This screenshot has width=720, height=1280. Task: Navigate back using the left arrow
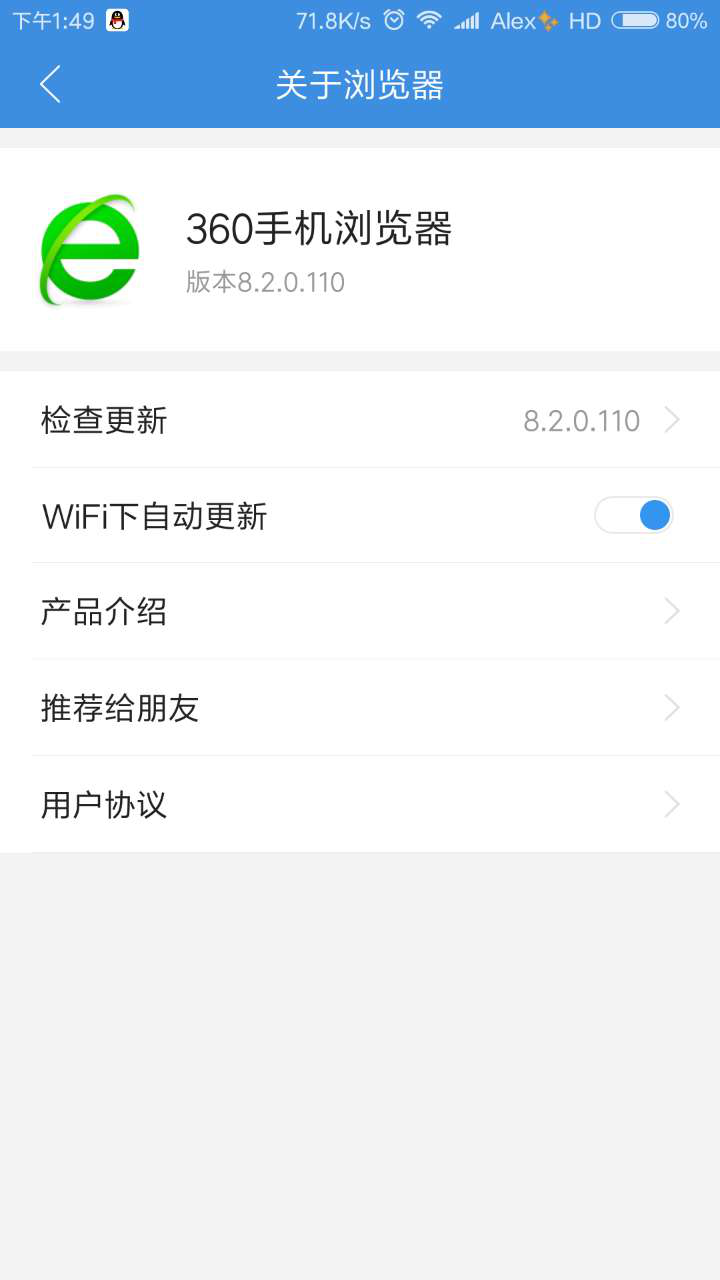[x=50, y=86]
